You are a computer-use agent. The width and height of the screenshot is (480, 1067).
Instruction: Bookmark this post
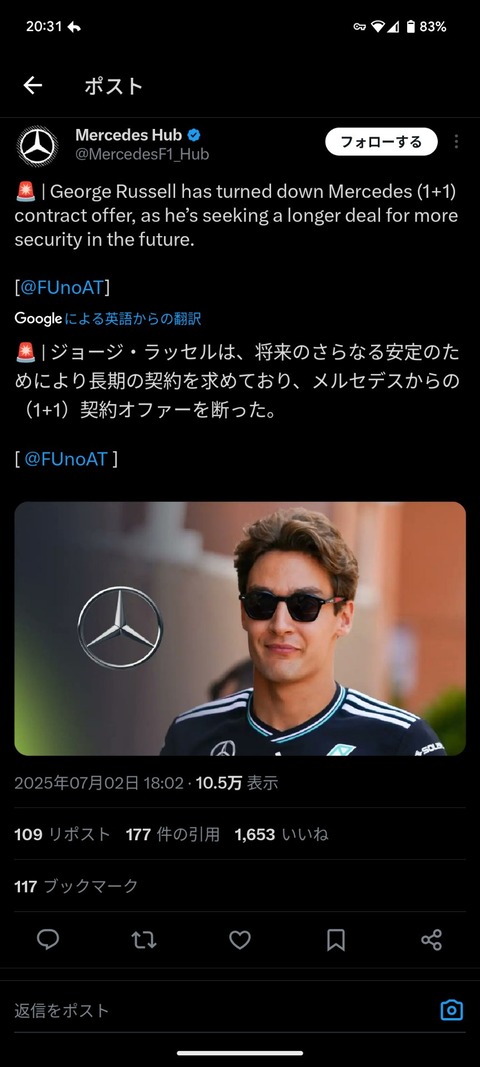point(336,940)
